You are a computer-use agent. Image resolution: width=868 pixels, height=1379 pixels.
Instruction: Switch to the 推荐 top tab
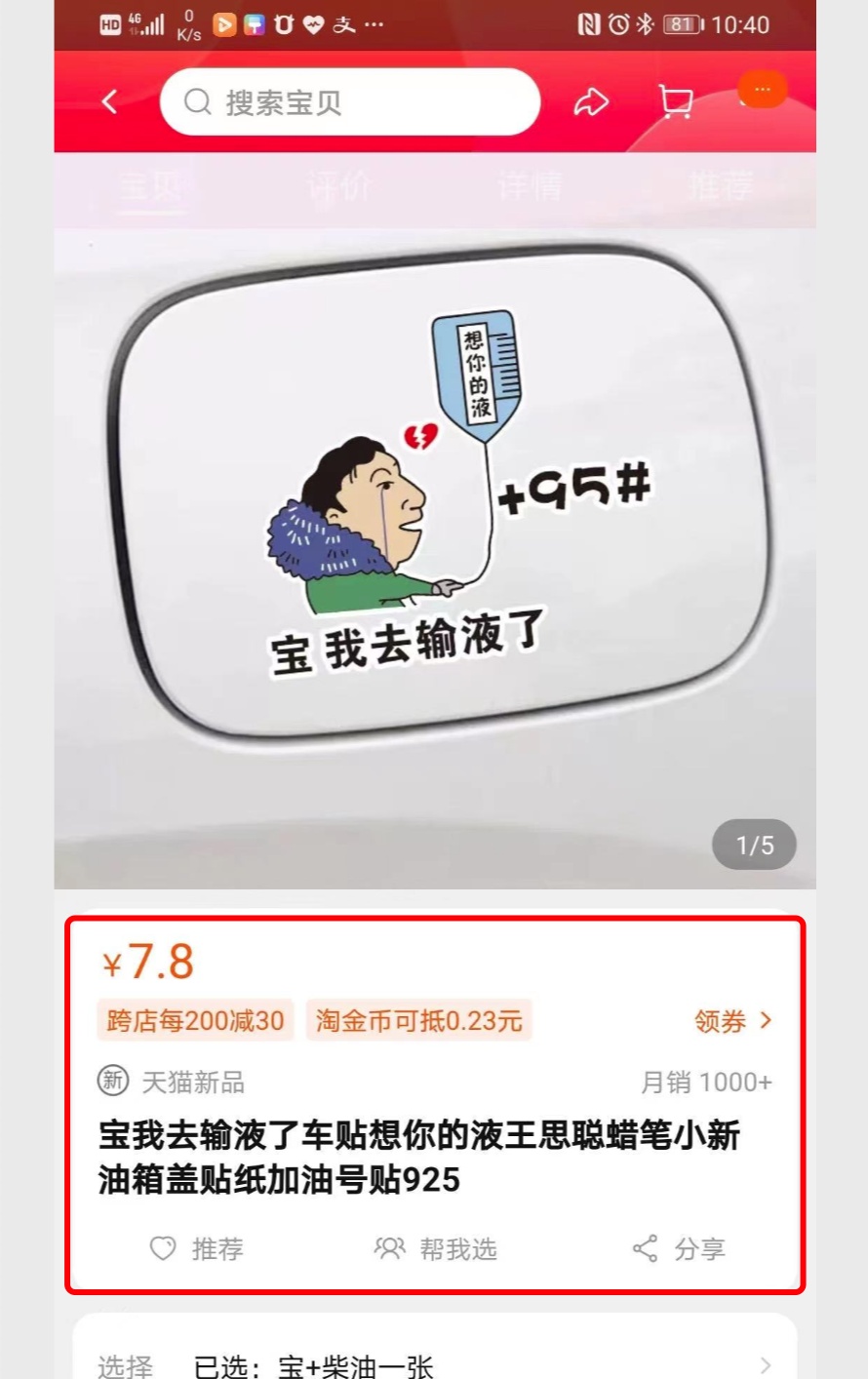coord(720,185)
